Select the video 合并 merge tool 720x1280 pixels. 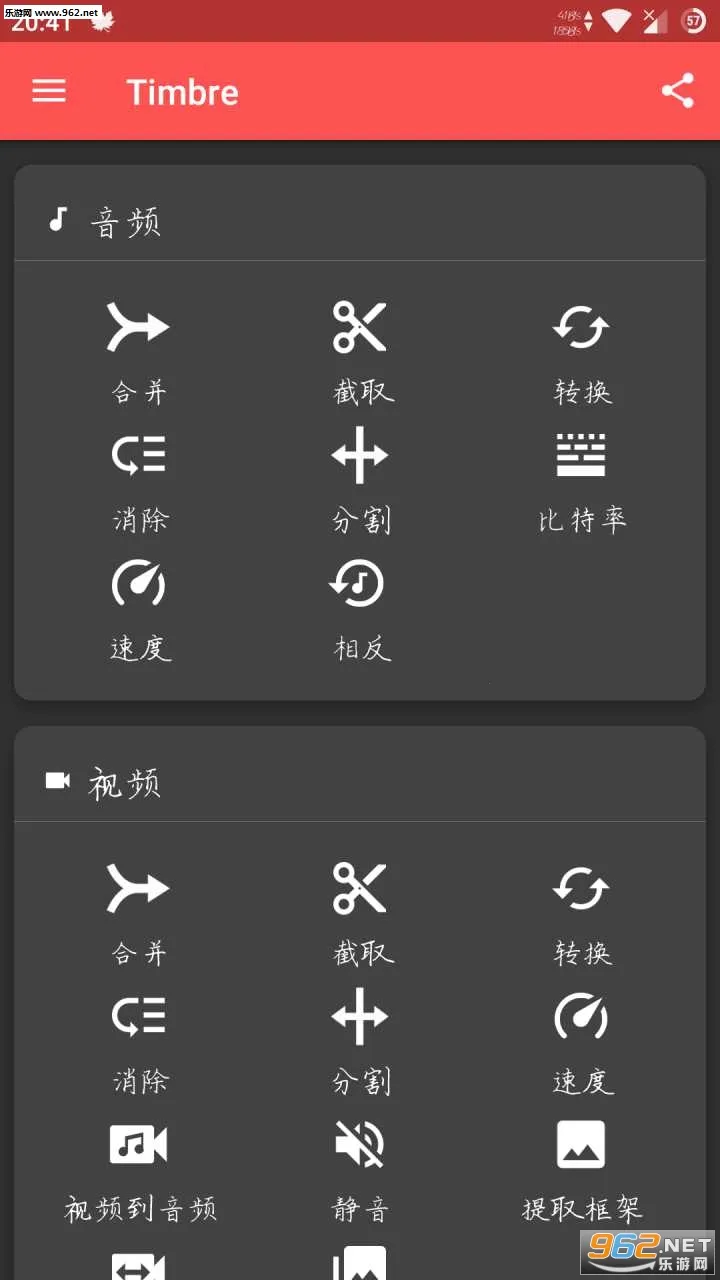[138, 912]
